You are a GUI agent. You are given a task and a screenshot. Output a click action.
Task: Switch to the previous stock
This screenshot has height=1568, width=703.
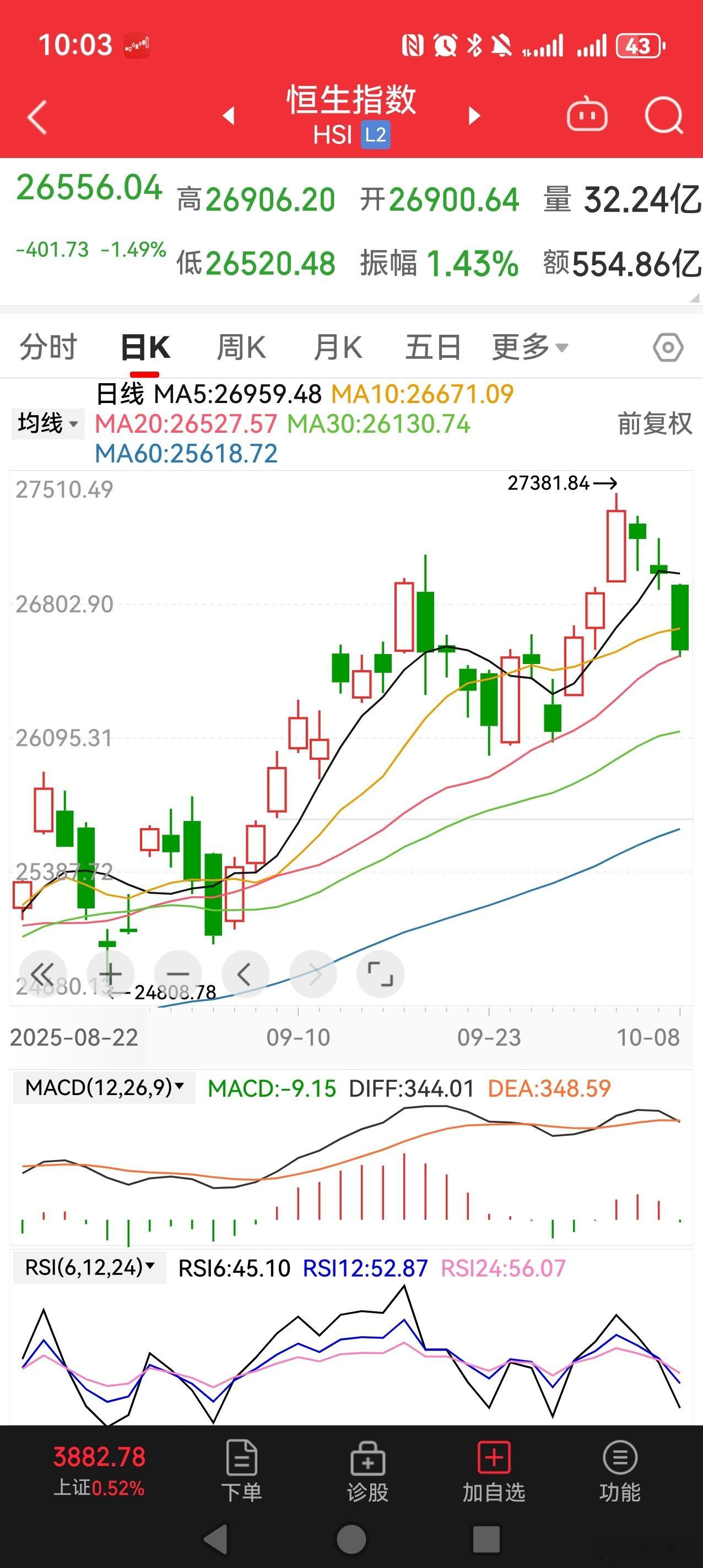click(229, 116)
